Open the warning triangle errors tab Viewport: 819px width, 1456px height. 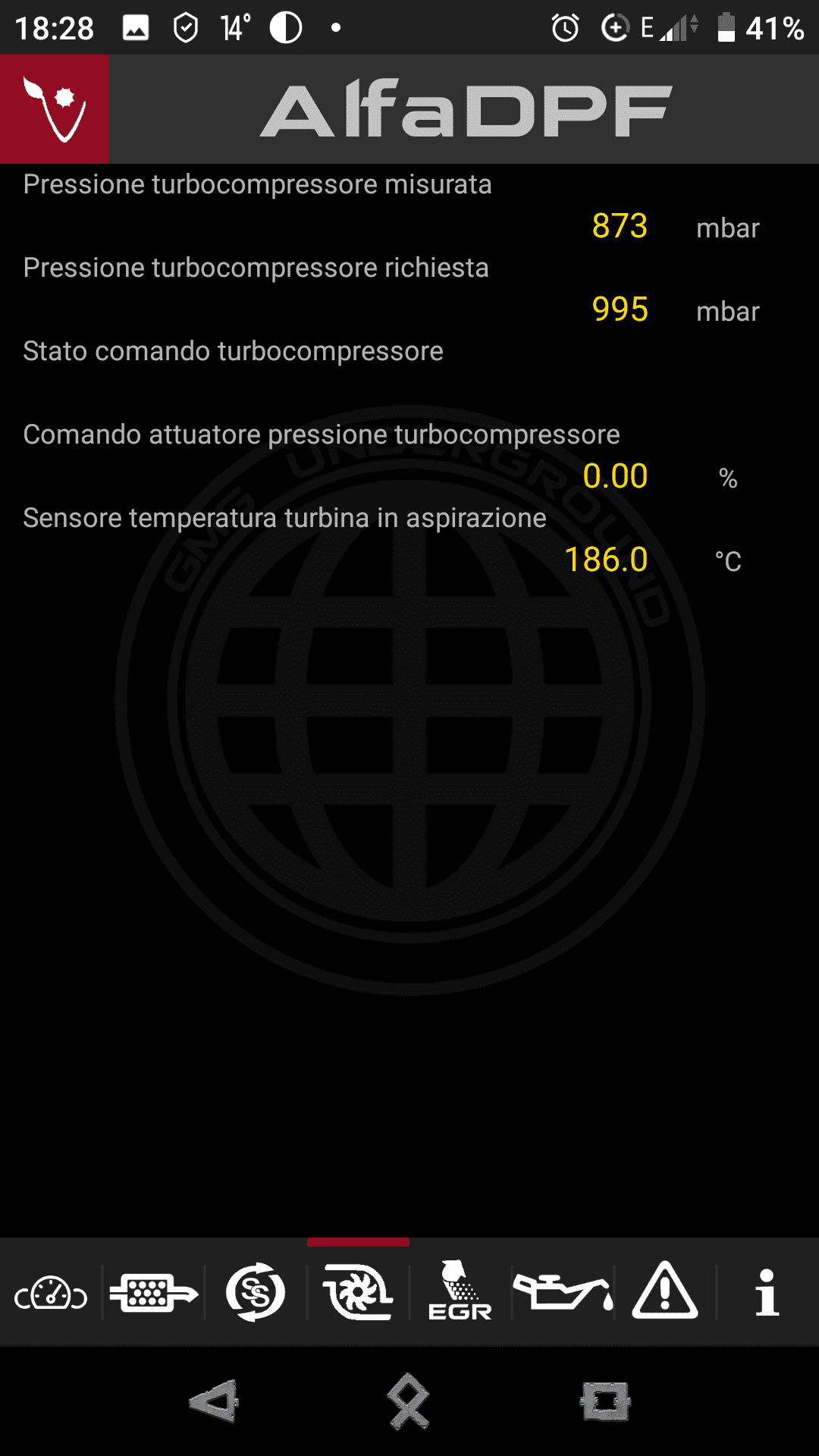(x=665, y=1293)
